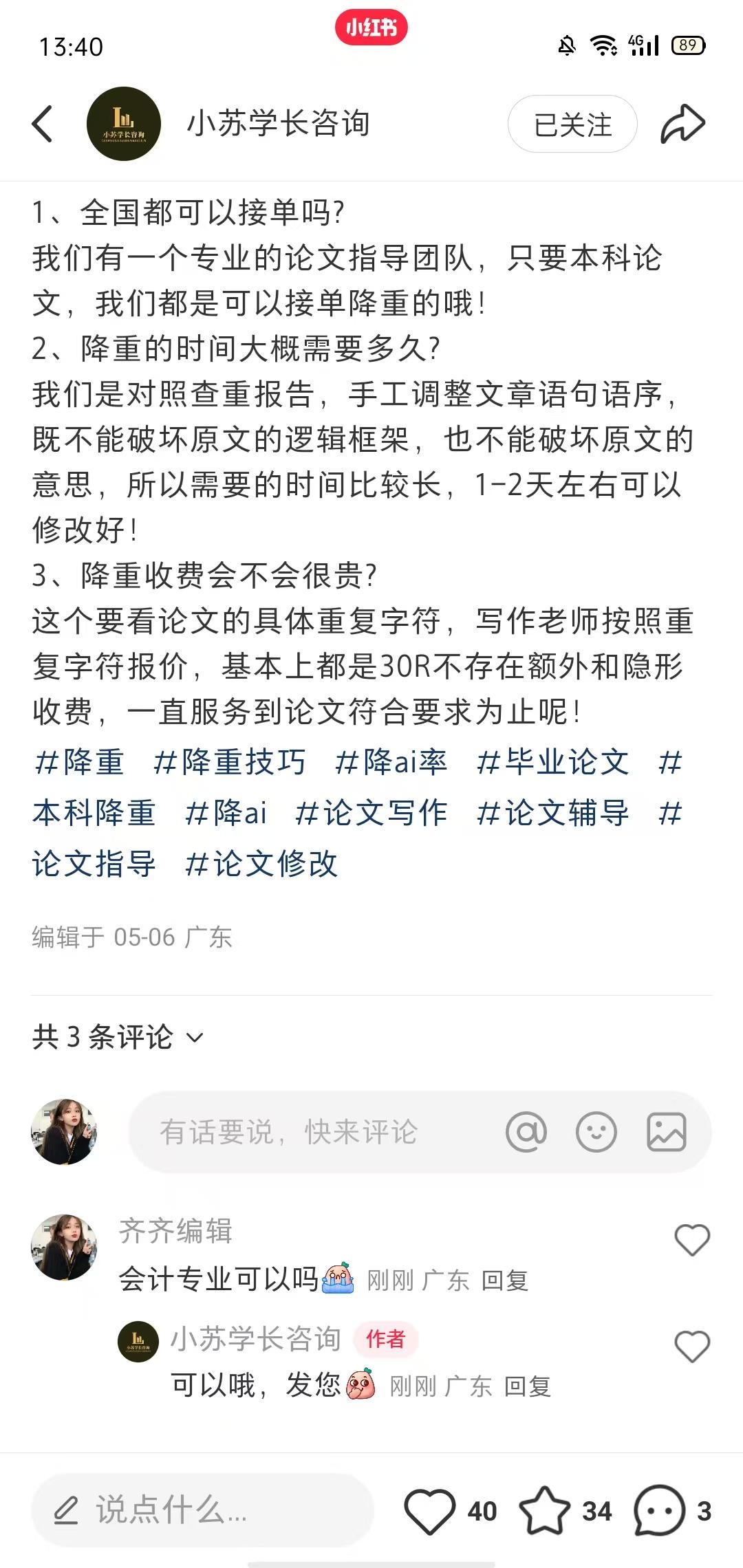Go back using the top-left arrow
743x1568 pixels.
(x=43, y=124)
